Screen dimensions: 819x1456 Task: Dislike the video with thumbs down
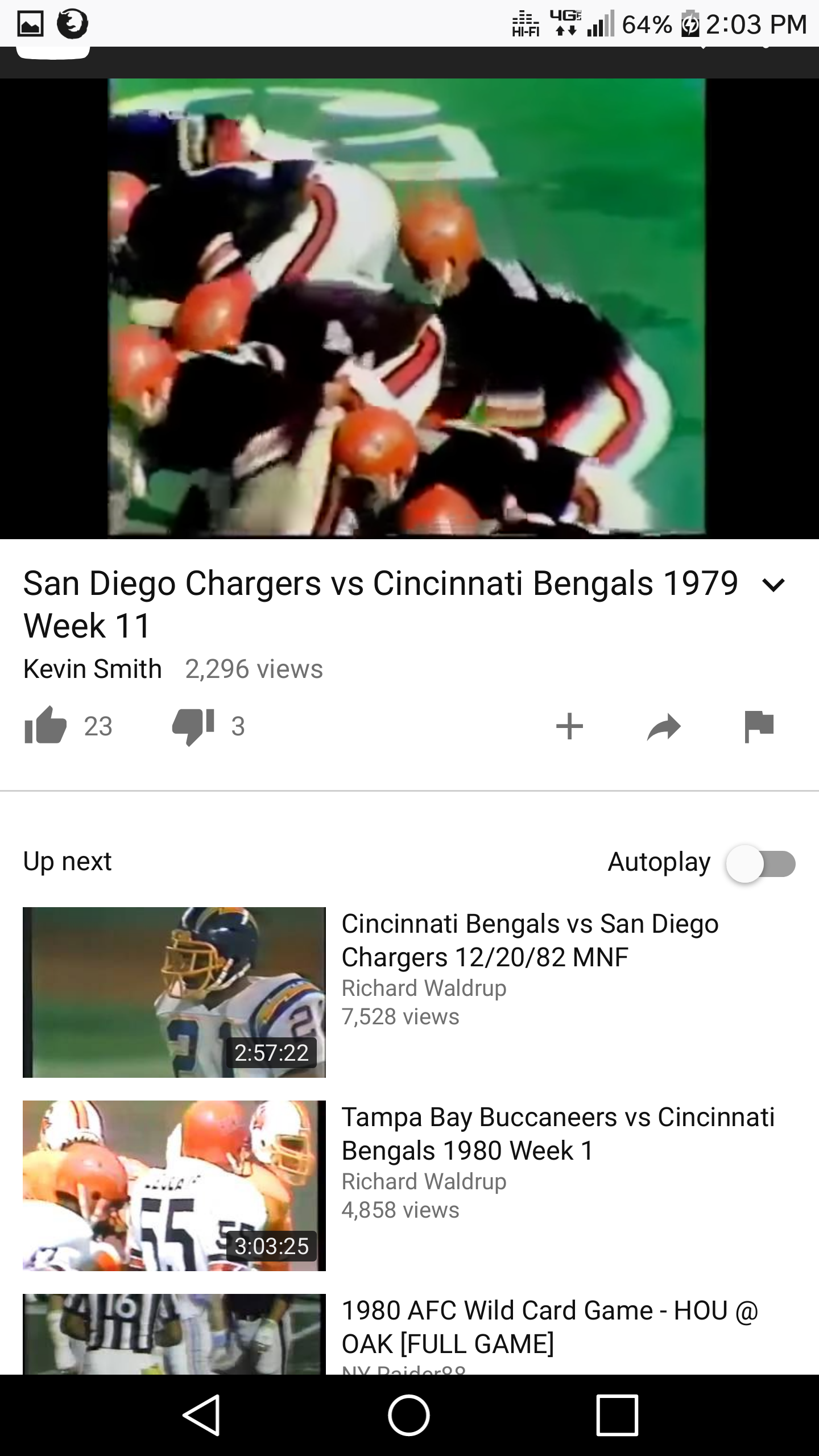pos(193,727)
